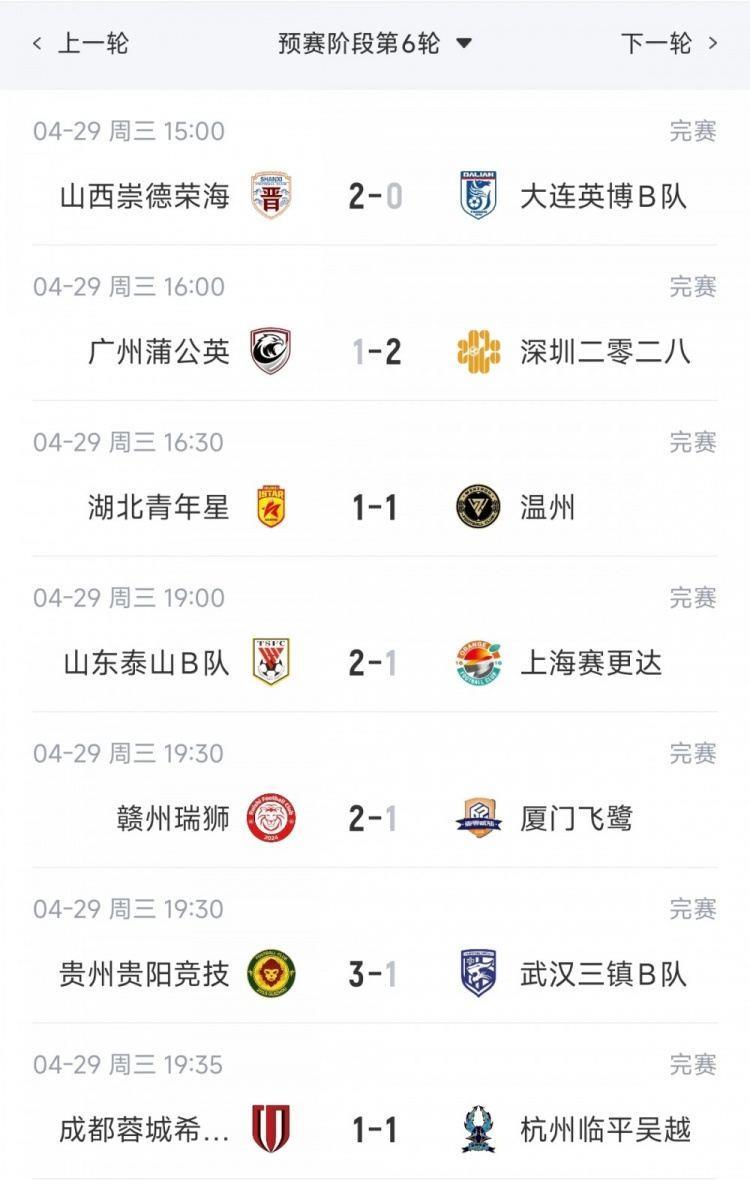Click the 山东泰山B队 crest

pyautogui.click(x=273, y=662)
